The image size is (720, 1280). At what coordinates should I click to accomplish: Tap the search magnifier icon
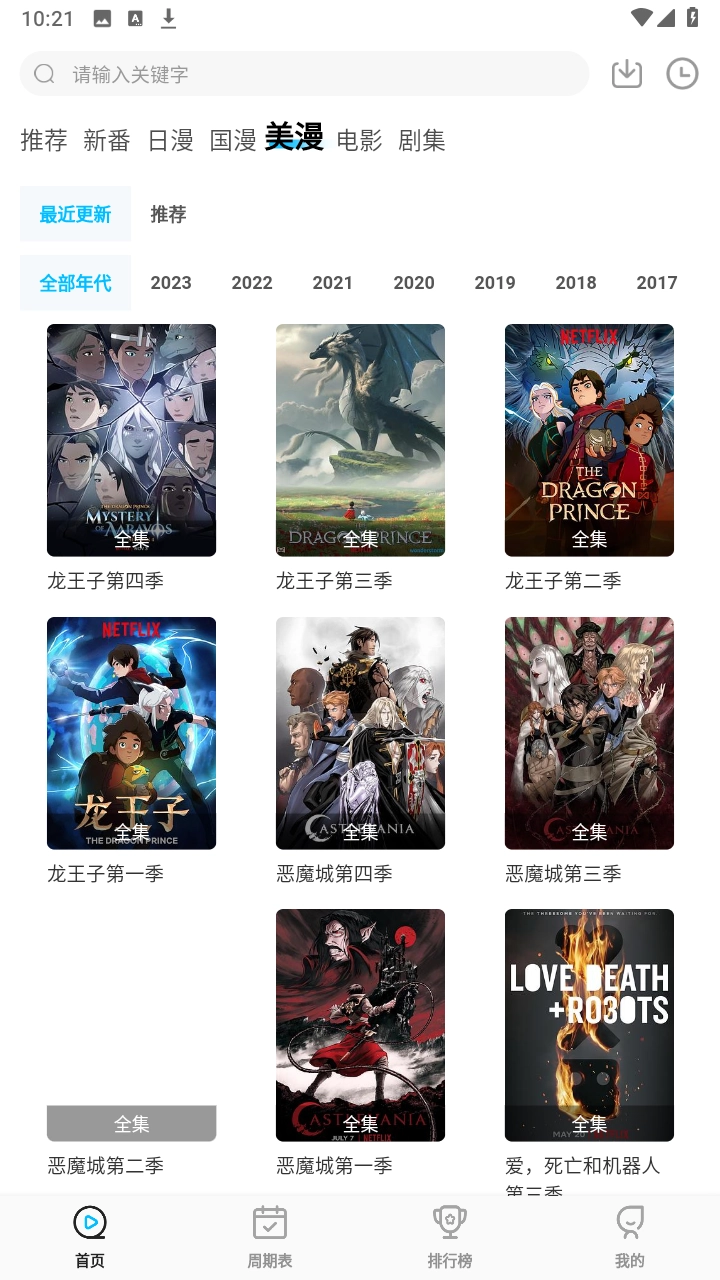tap(43, 73)
